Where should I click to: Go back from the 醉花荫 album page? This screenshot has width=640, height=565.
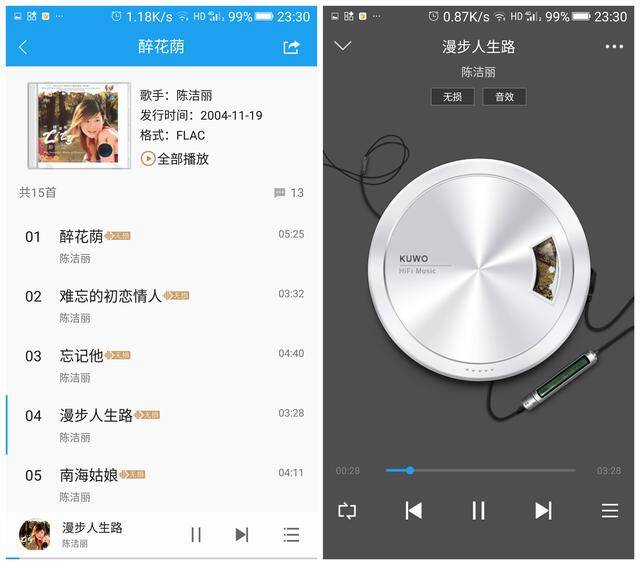(23, 47)
